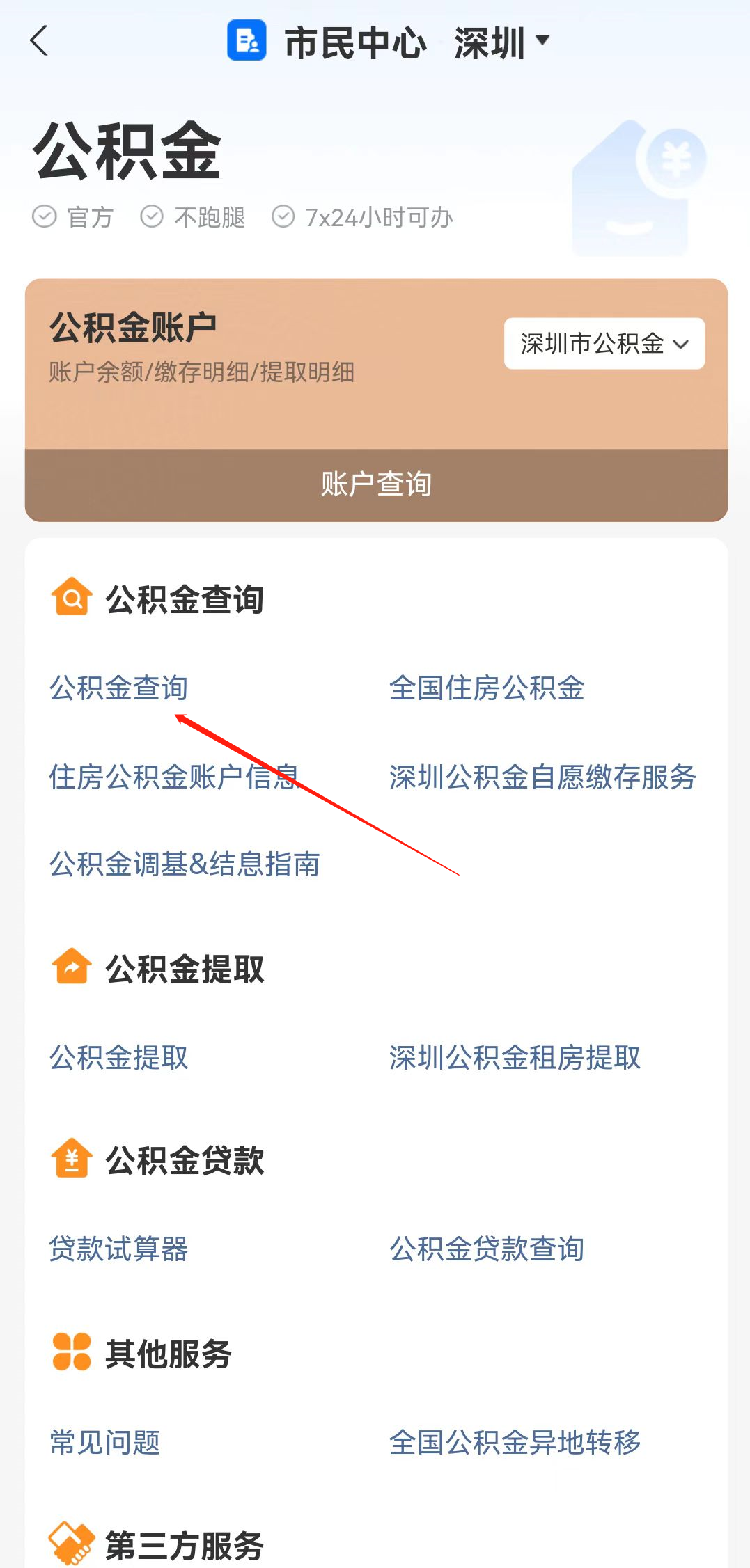Open 深圳公积金自愿缴存服务
Viewport: 750px width, 1568px height.
[x=542, y=776]
